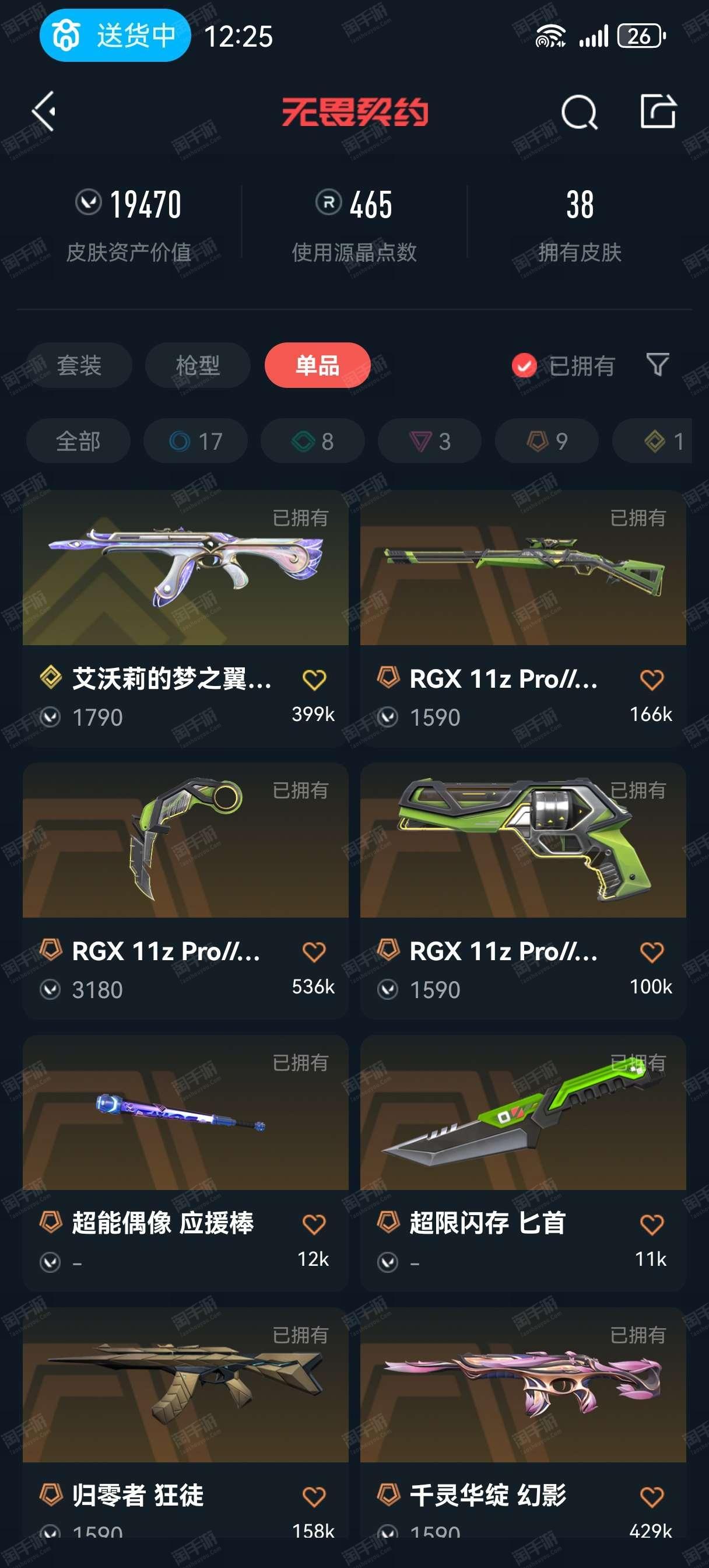This screenshot has height=1568, width=709.
Task: Select the 单品 tab
Action: point(317,365)
